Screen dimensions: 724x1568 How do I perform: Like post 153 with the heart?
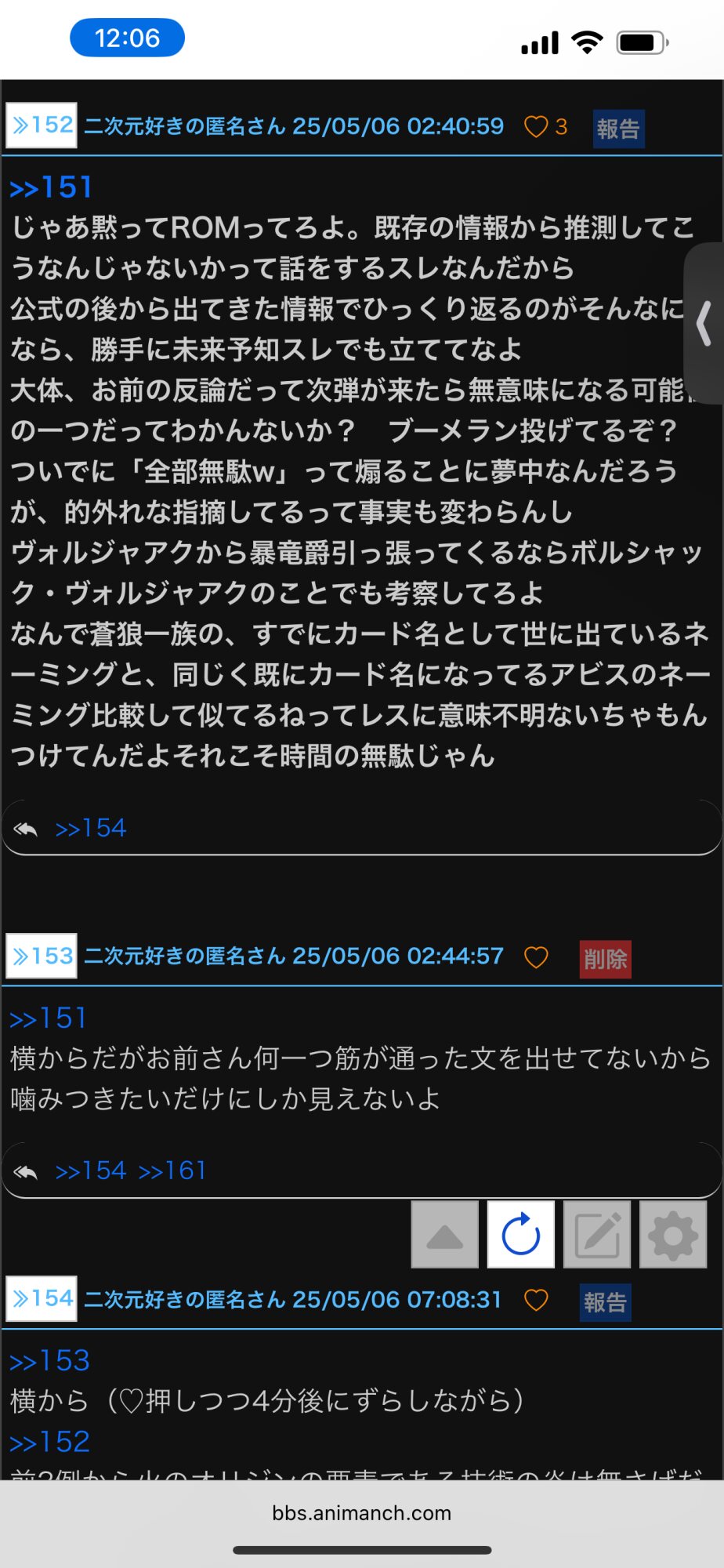click(x=536, y=956)
